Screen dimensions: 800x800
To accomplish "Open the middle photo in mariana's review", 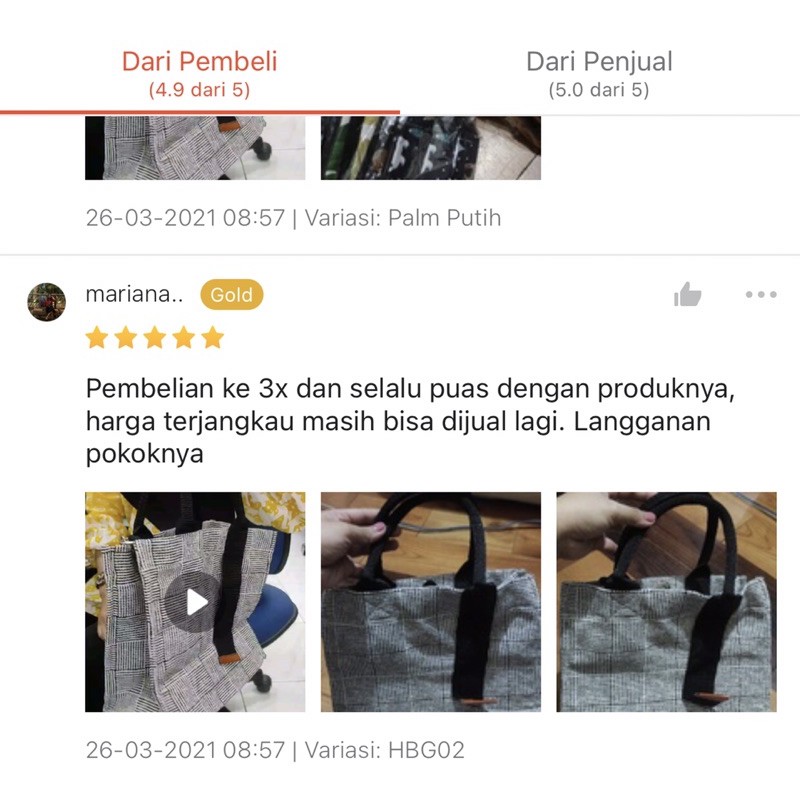I will pyautogui.click(x=430, y=601).
